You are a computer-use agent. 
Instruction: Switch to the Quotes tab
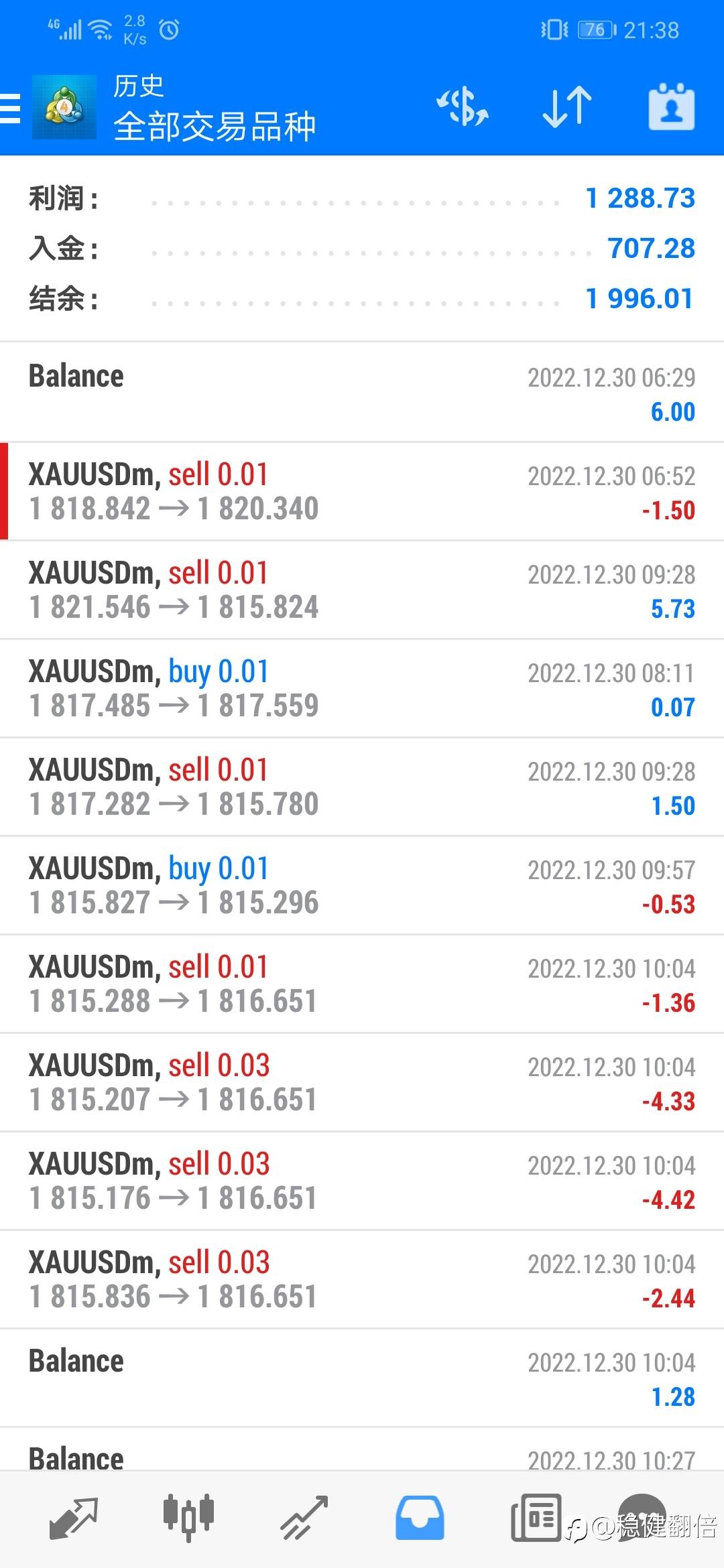(x=74, y=1518)
